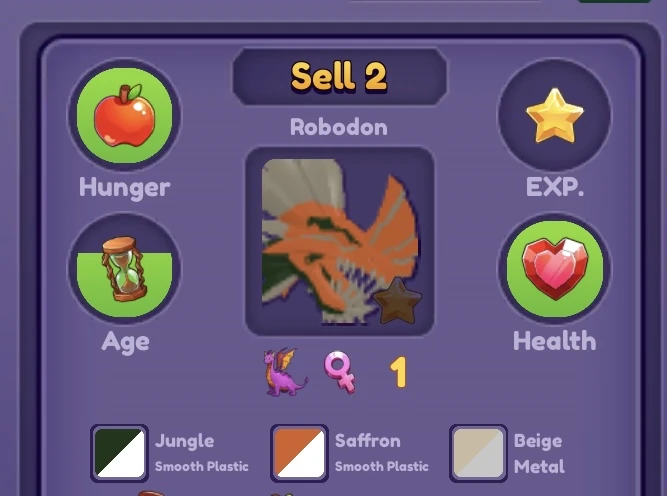Tap the EXP. star stat icon
667x496 pixels.
point(554,116)
